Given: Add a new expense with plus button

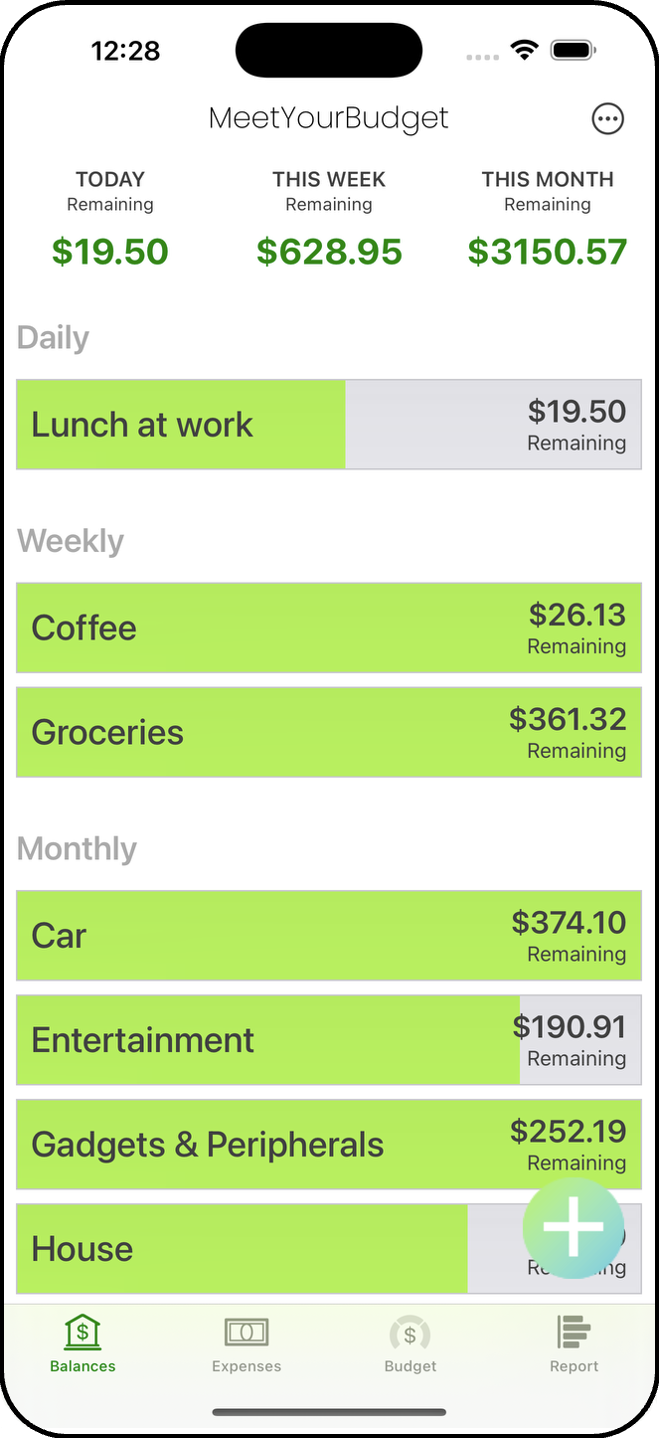Looking at the screenshot, I should (573, 1228).
